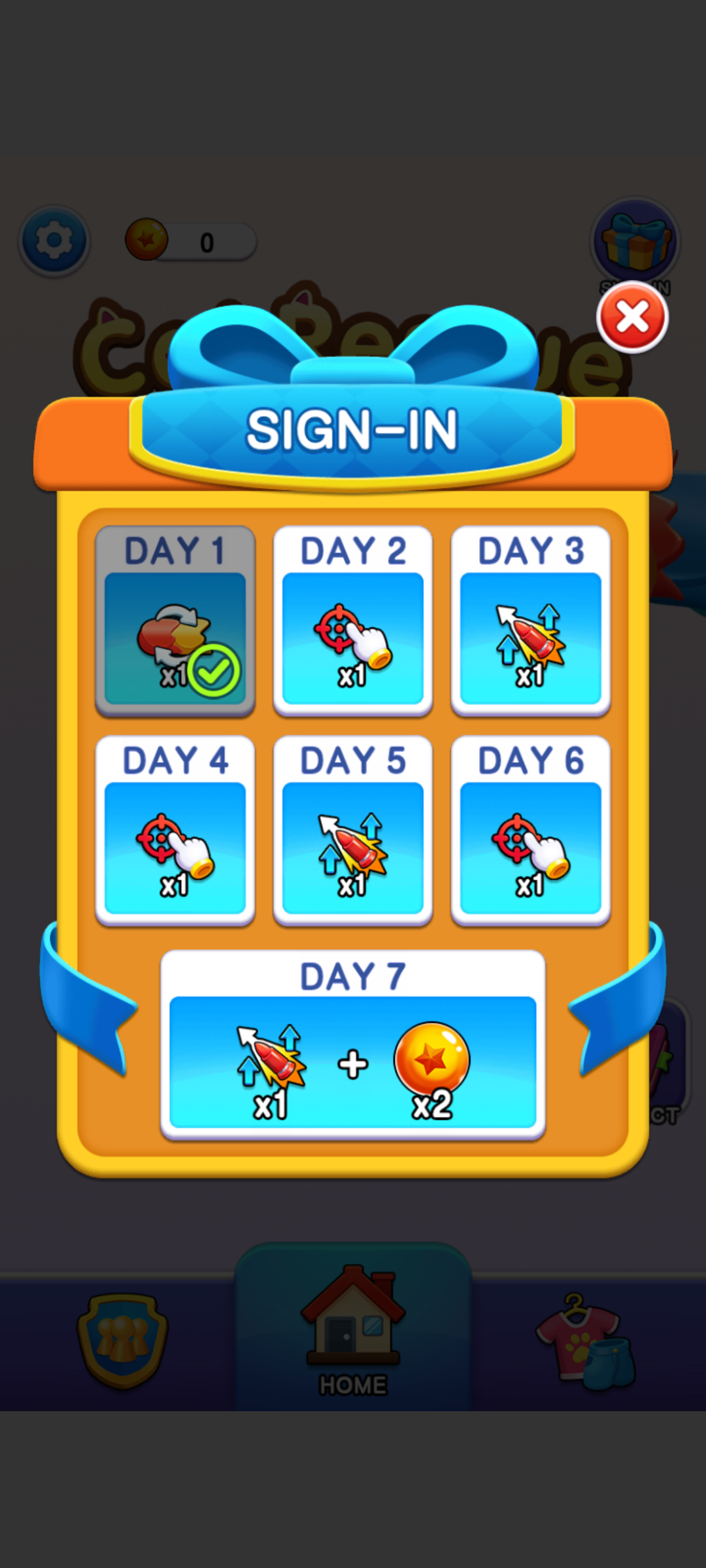
Task: Tap the Day 5 rocket reward
Action: (353, 831)
